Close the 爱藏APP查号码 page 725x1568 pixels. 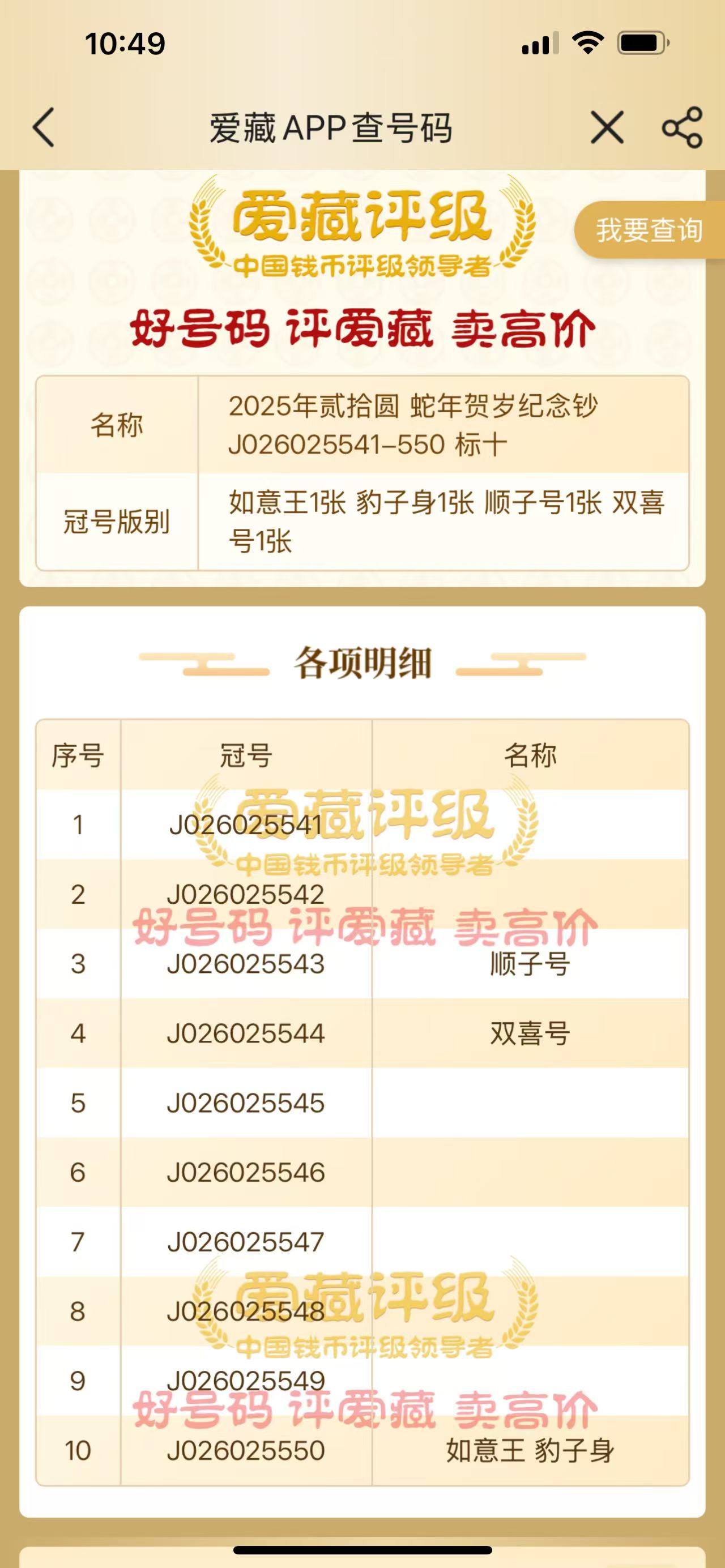[607, 127]
